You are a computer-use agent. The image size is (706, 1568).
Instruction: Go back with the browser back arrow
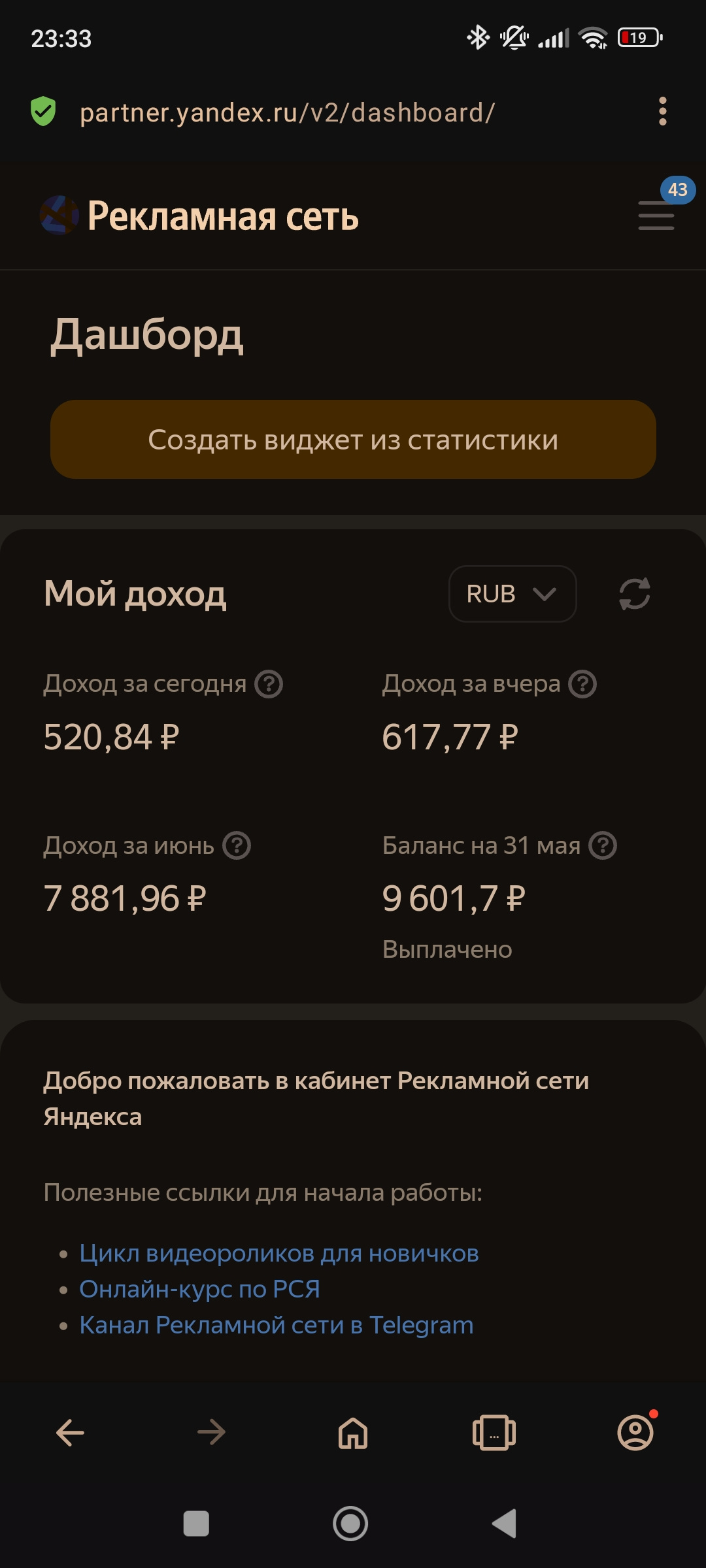pyautogui.click(x=71, y=1433)
